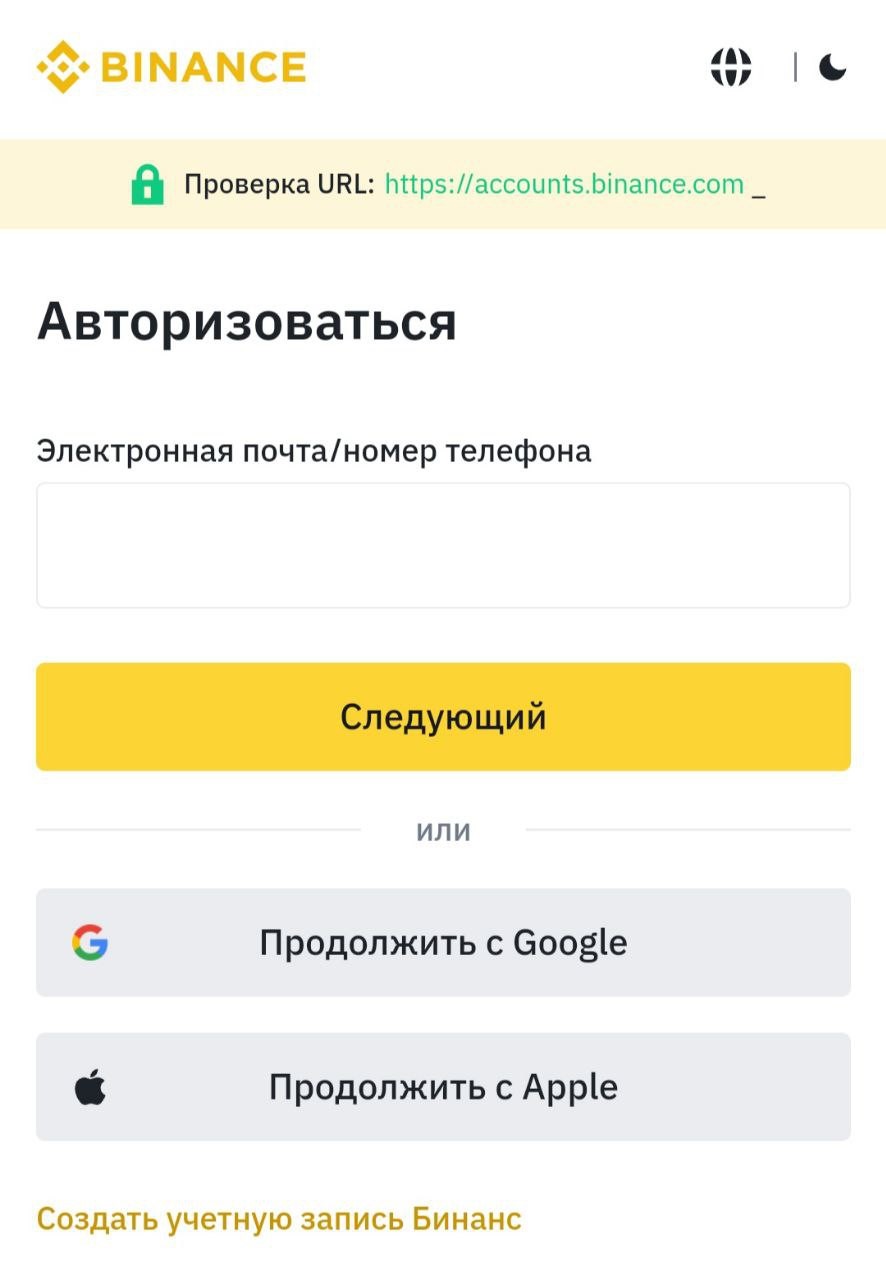Click the Binance diamond logo
Viewport: 886px width, 1280px height.
pyautogui.click(x=63, y=67)
